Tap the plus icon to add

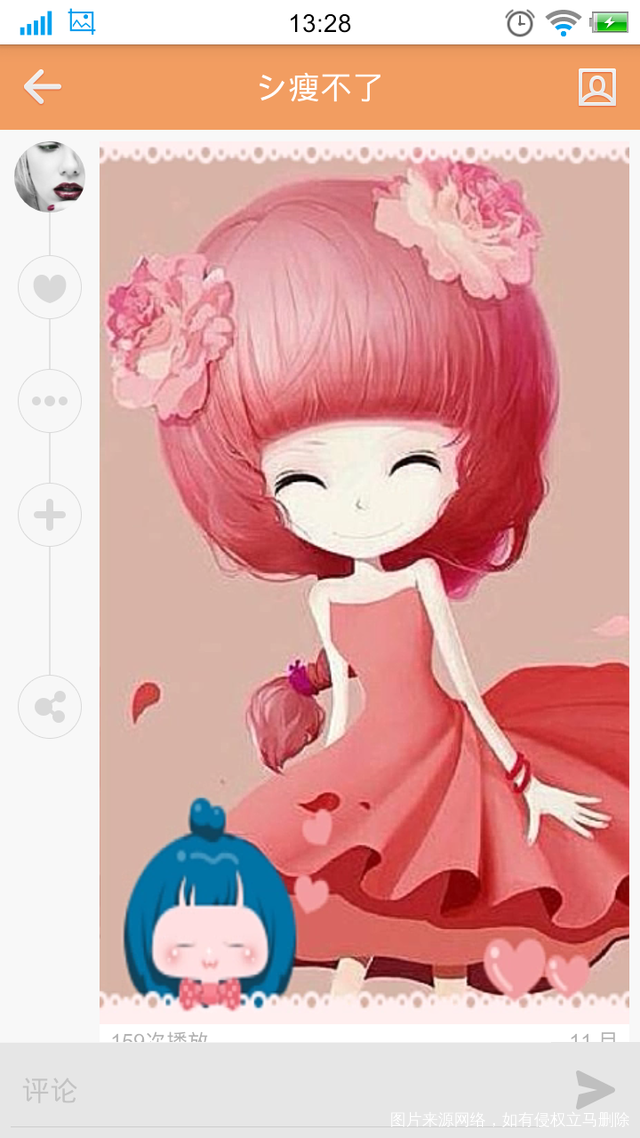tap(49, 515)
